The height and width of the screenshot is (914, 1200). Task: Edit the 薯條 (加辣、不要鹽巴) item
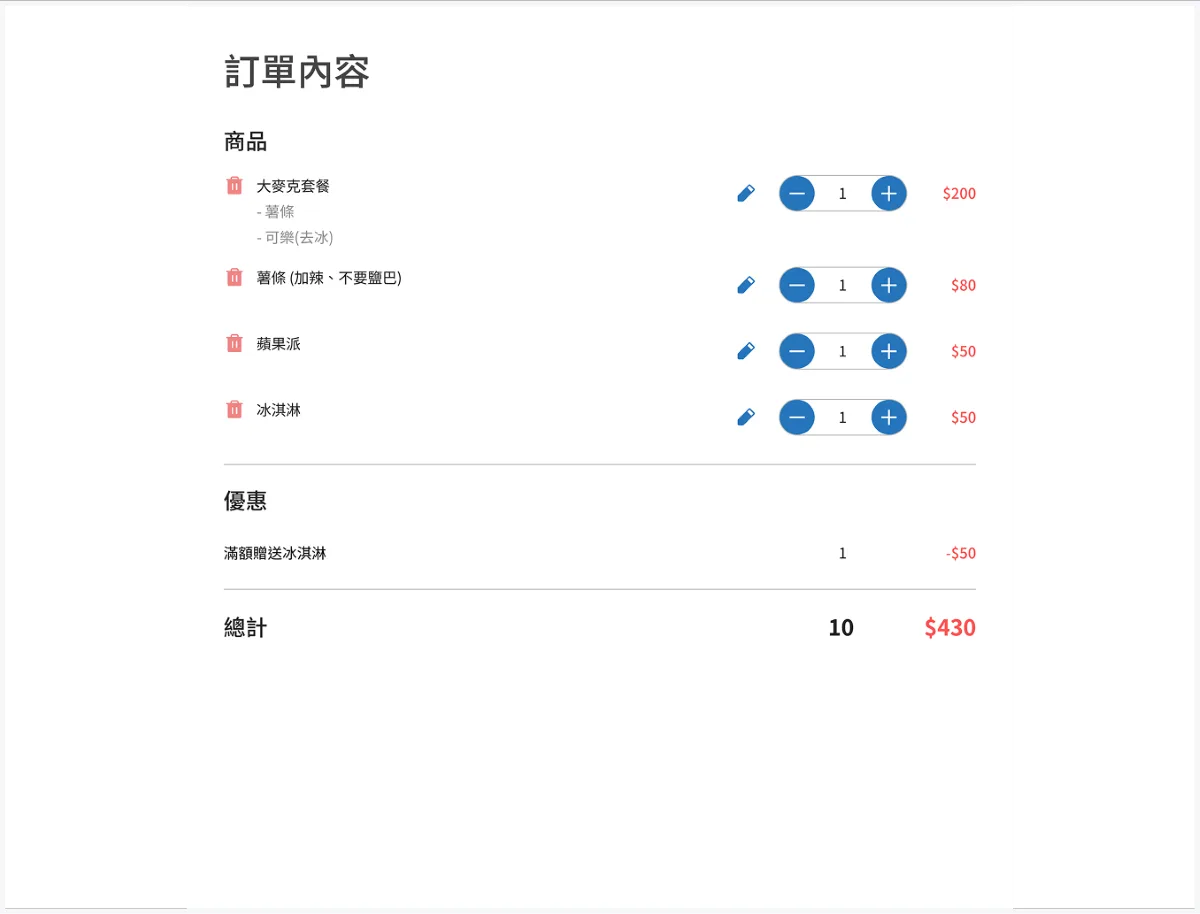746,285
